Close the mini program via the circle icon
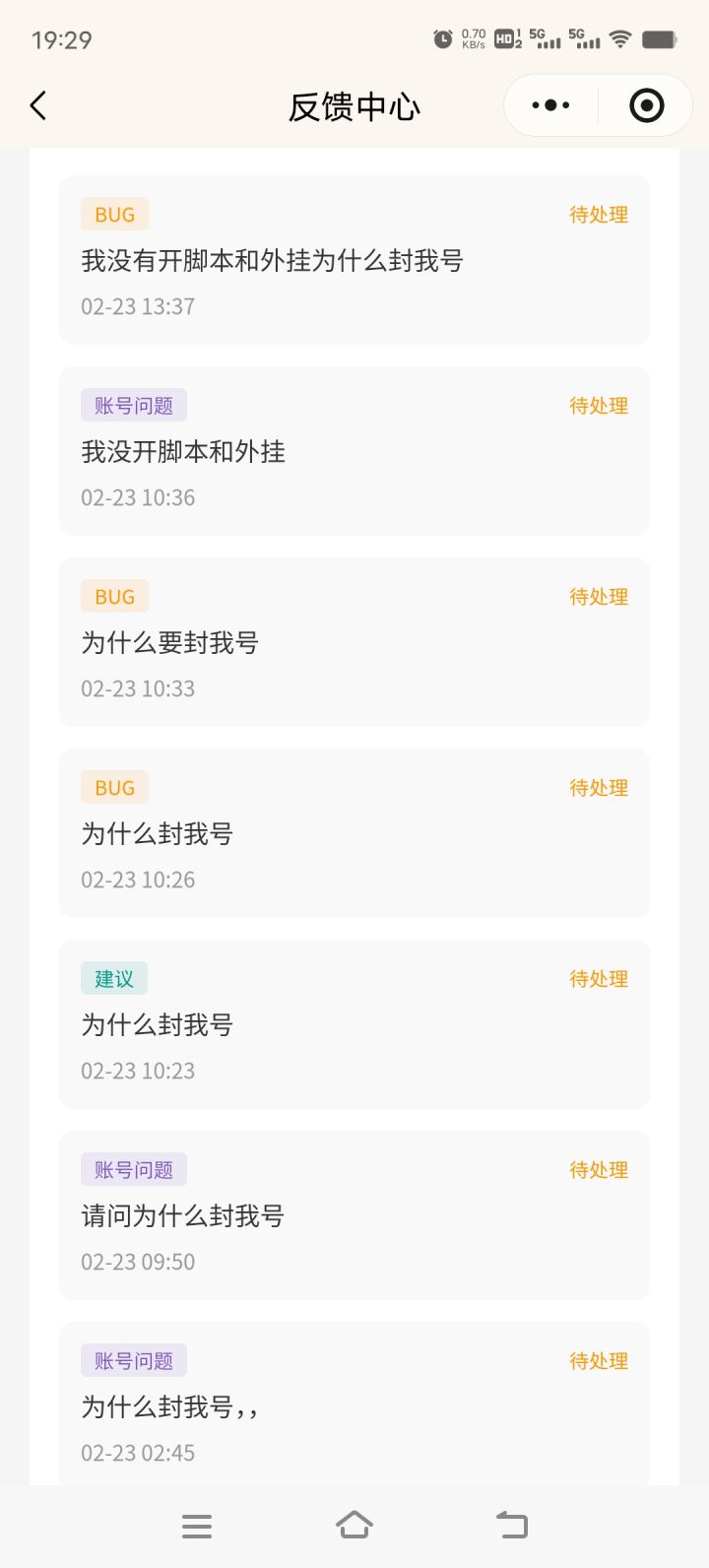 (646, 105)
